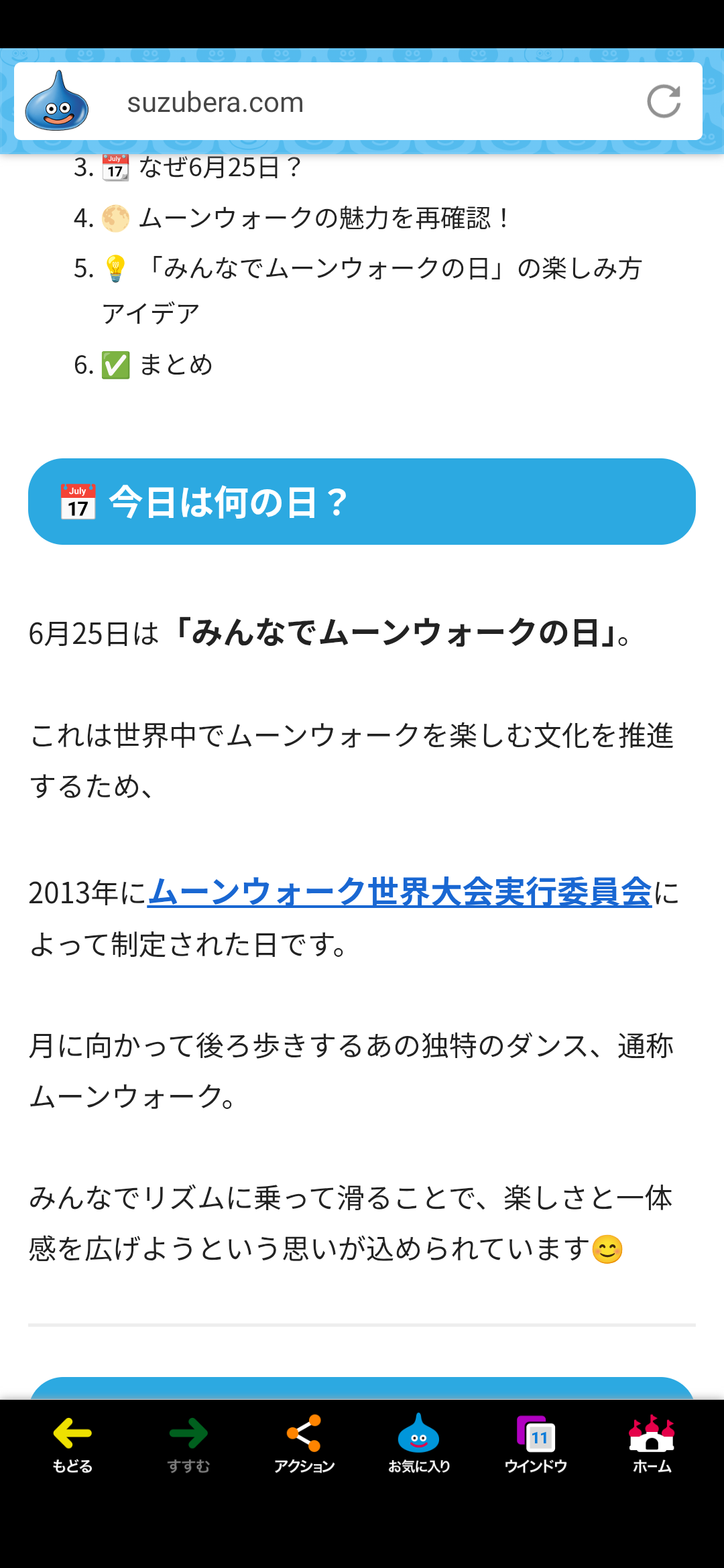Image resolution: width=724 pixels, height=1568 pixels.
Task: Go back with the もどる button
Action: click(72, 1444)
